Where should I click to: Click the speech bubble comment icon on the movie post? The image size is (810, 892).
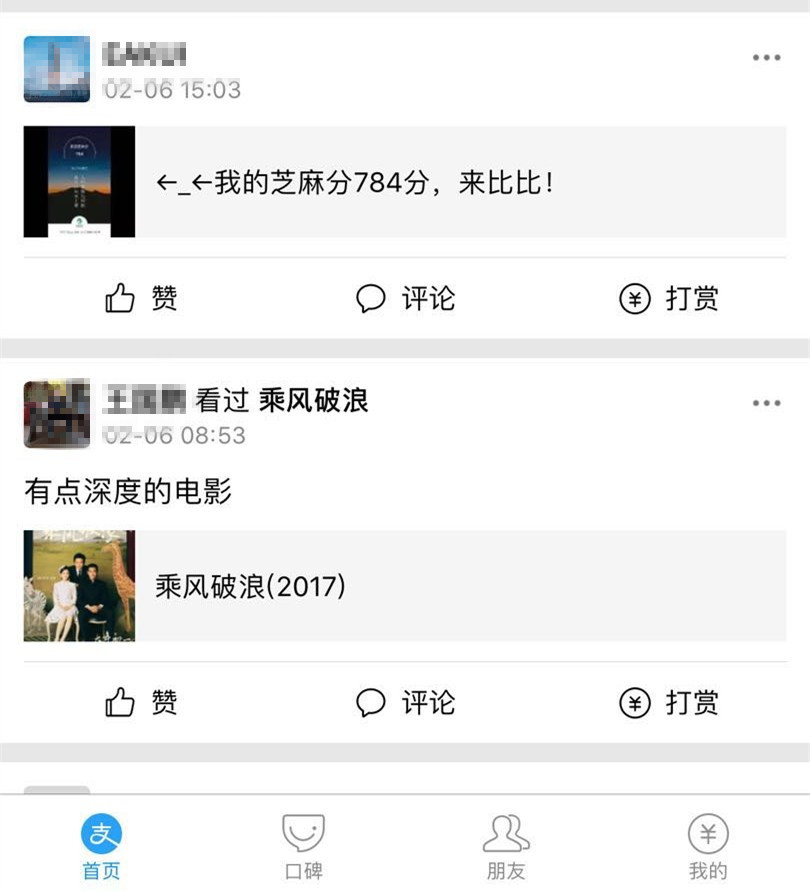pos(370,701)
